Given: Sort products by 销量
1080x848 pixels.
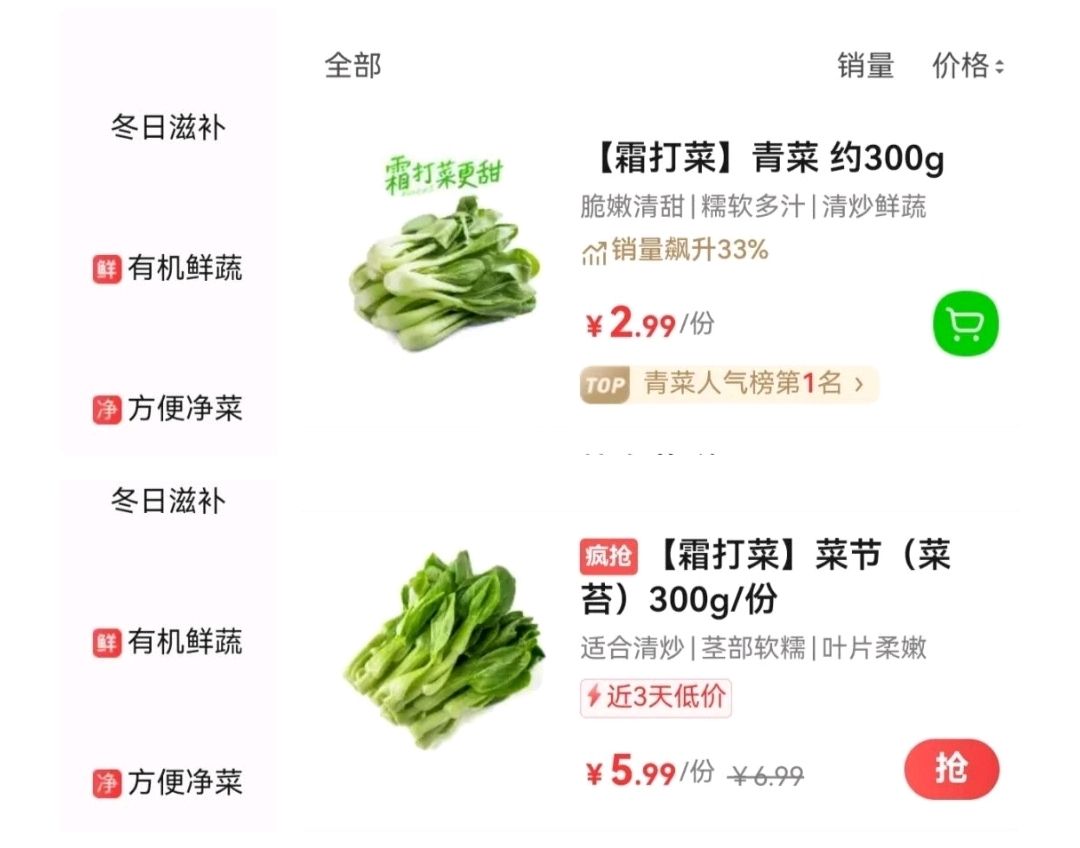Looking at the screenshot, I should click(x=865, y=66).
